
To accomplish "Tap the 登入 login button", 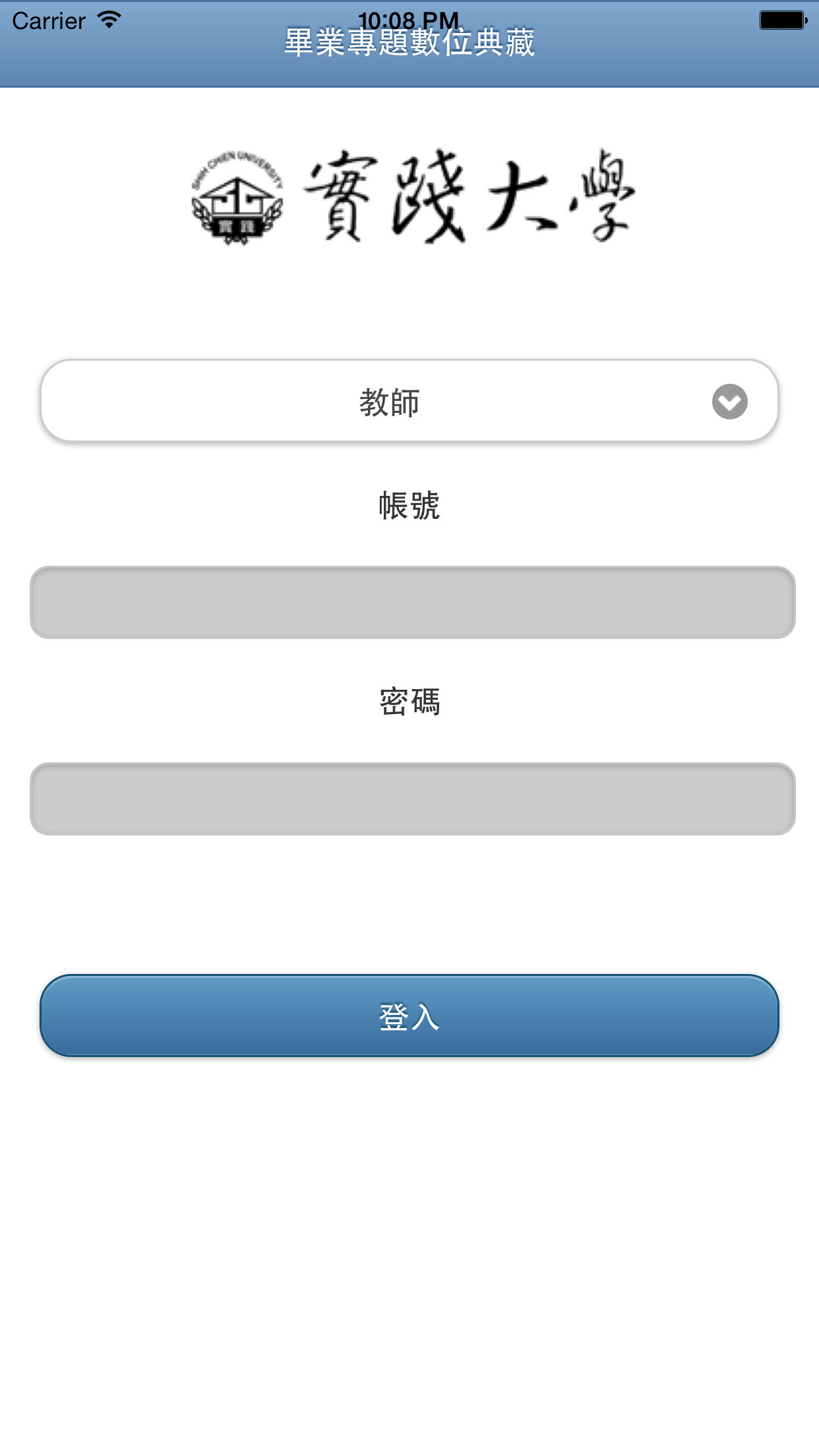I will tap(409, 1016).
